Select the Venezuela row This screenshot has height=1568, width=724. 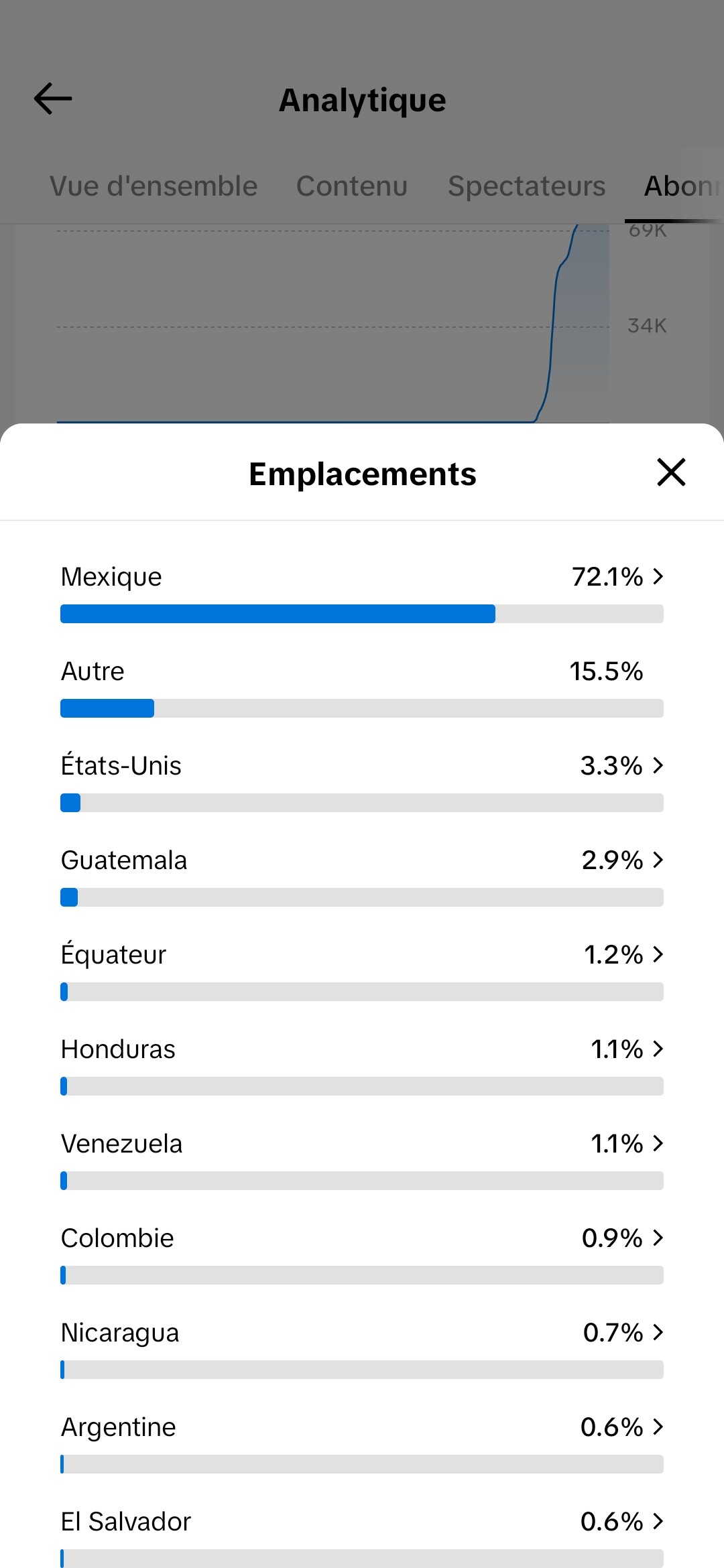(x=362, y=1159)
